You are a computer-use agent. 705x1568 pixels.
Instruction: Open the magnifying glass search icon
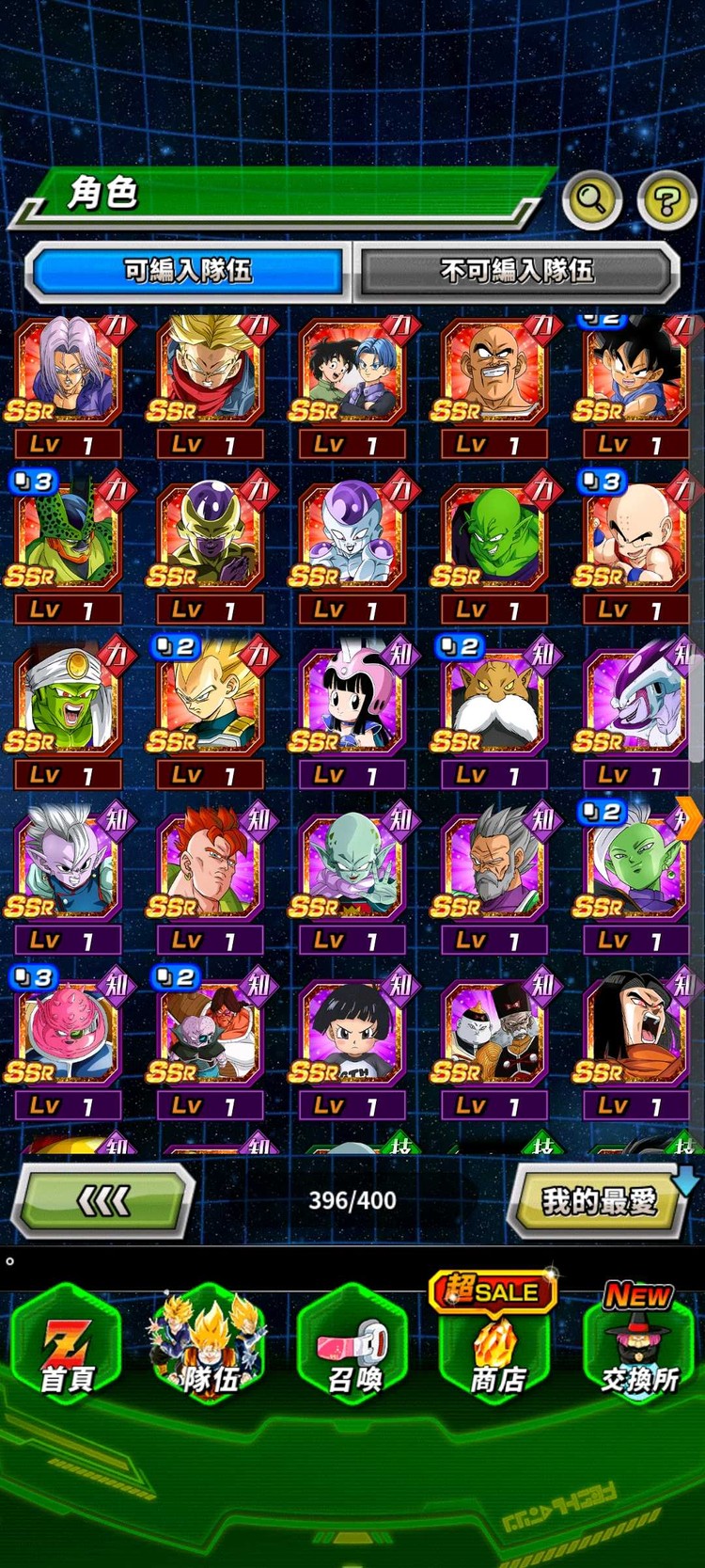pos(591,199)
